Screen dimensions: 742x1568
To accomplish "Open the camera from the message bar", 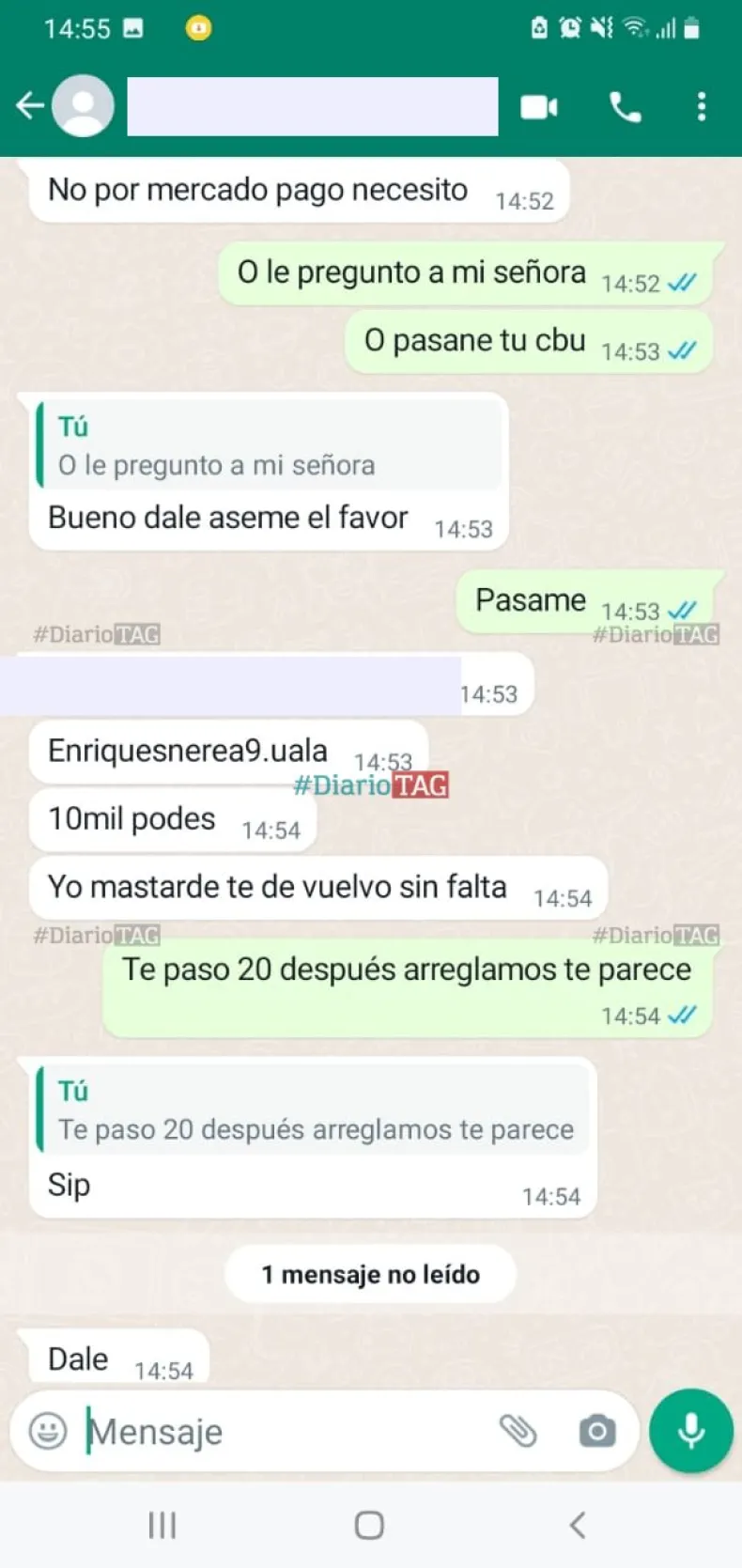I will [x=596, y=1432].
